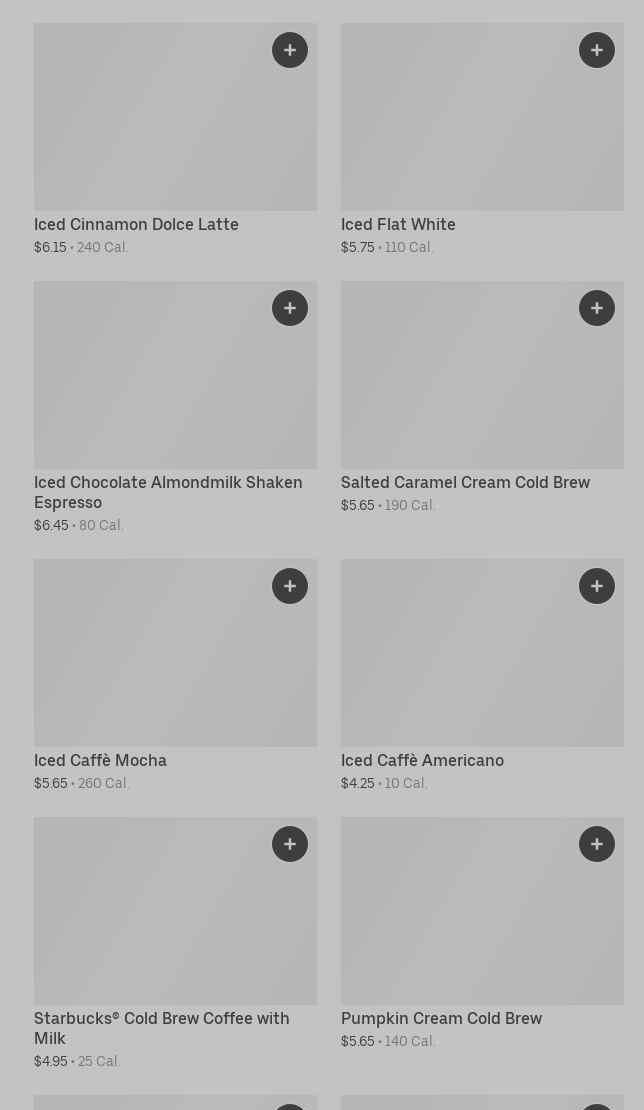The image size is (644, 1110).
Task: Add Salted Caramel Cream Cold Brew to cart
Action: pyautogui.click(x=597, y=308)
